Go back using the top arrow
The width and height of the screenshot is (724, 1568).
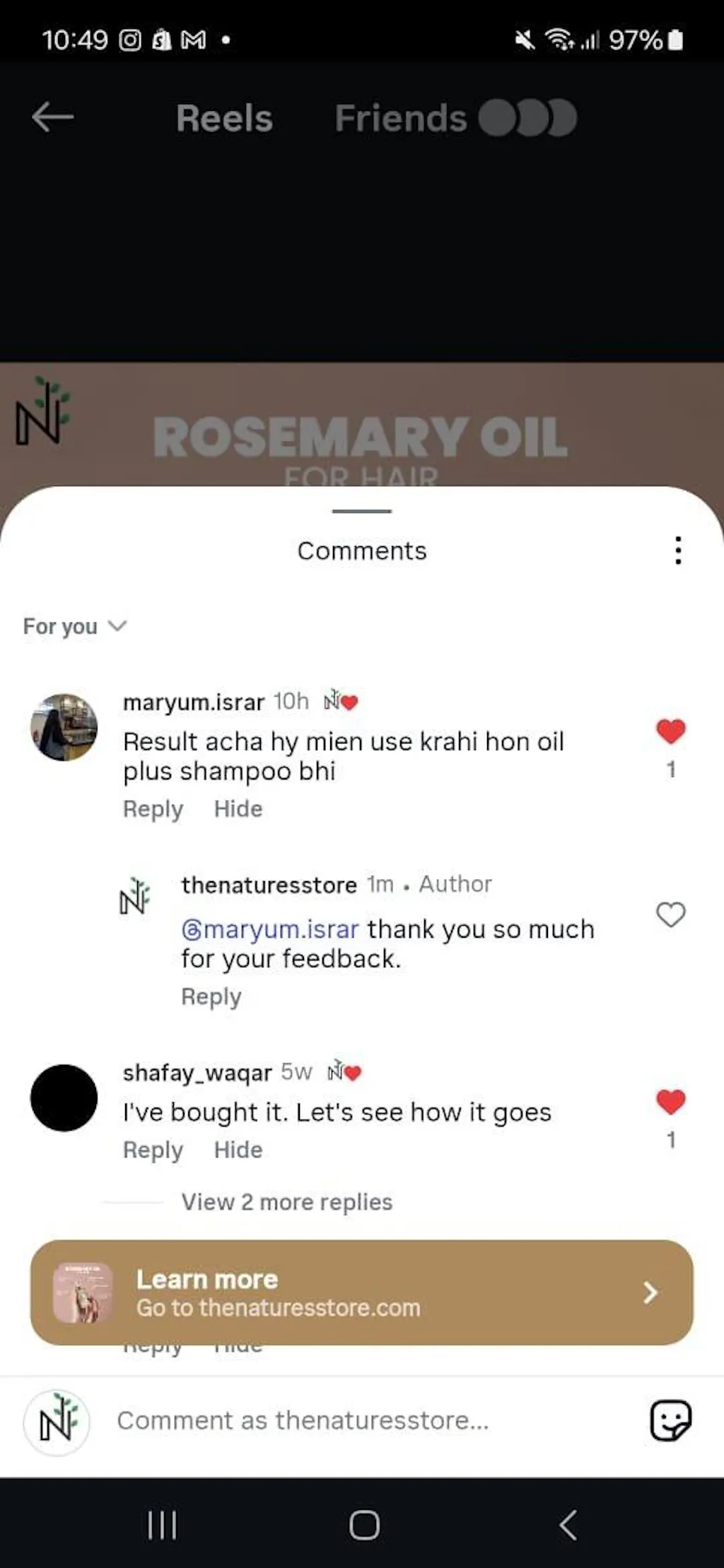pos(53,117)
